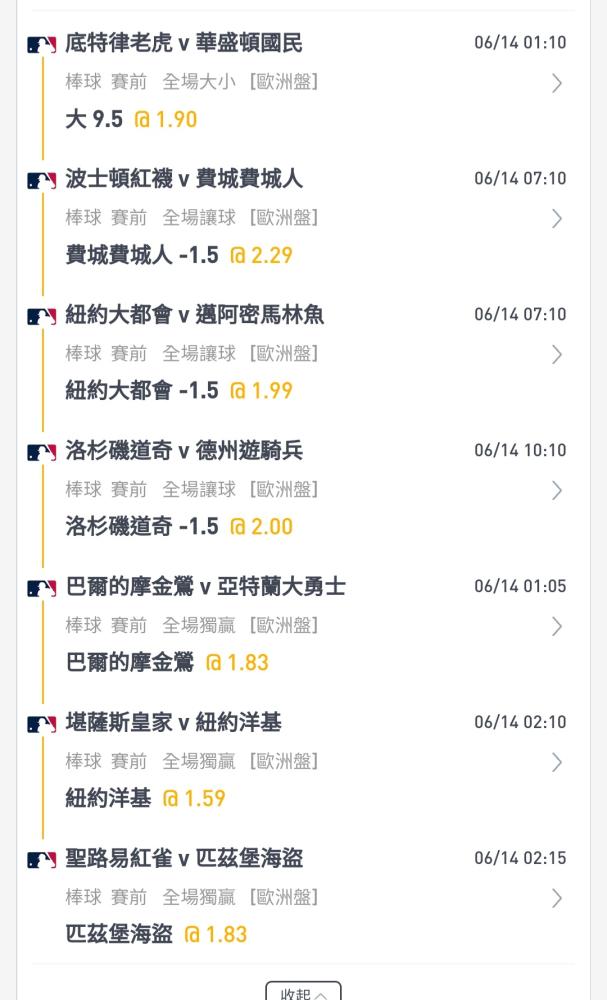
Task: Collapse the list with the 收起 button
Action: click(x=304, y=992)
